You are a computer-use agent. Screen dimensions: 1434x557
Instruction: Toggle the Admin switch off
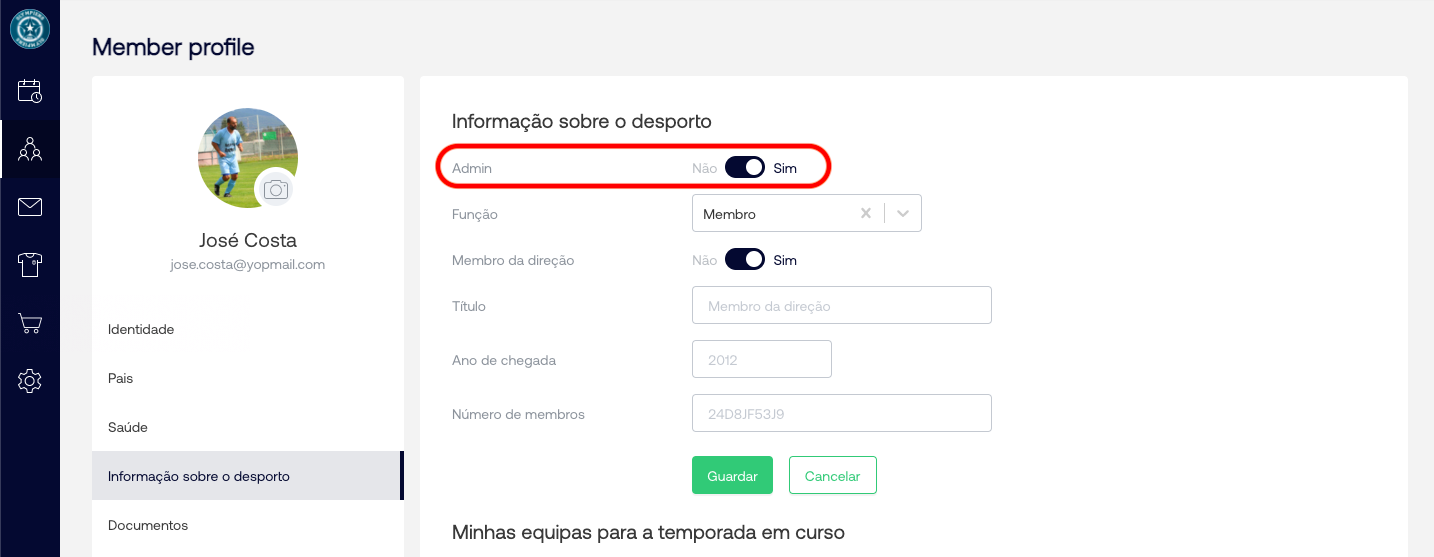coord(745,168)
